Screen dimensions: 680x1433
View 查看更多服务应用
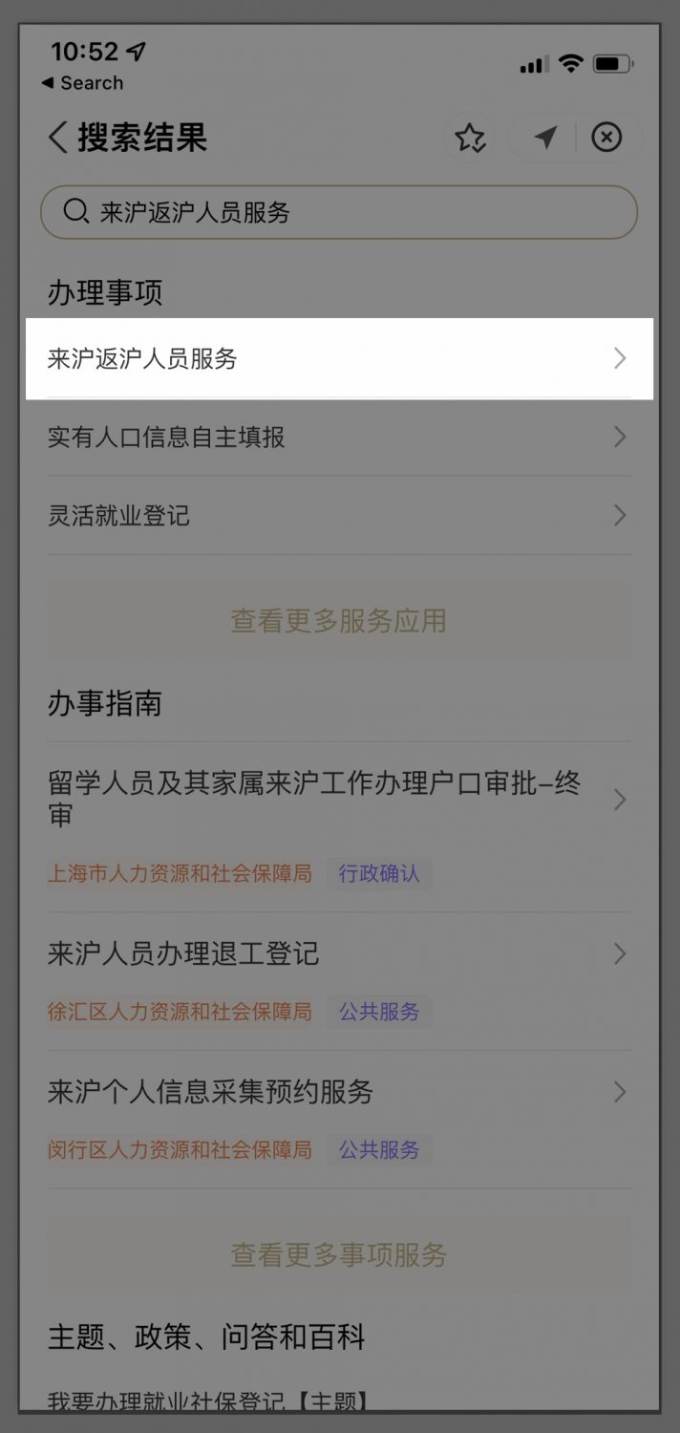pyautogui.click(x=338, y=621)
